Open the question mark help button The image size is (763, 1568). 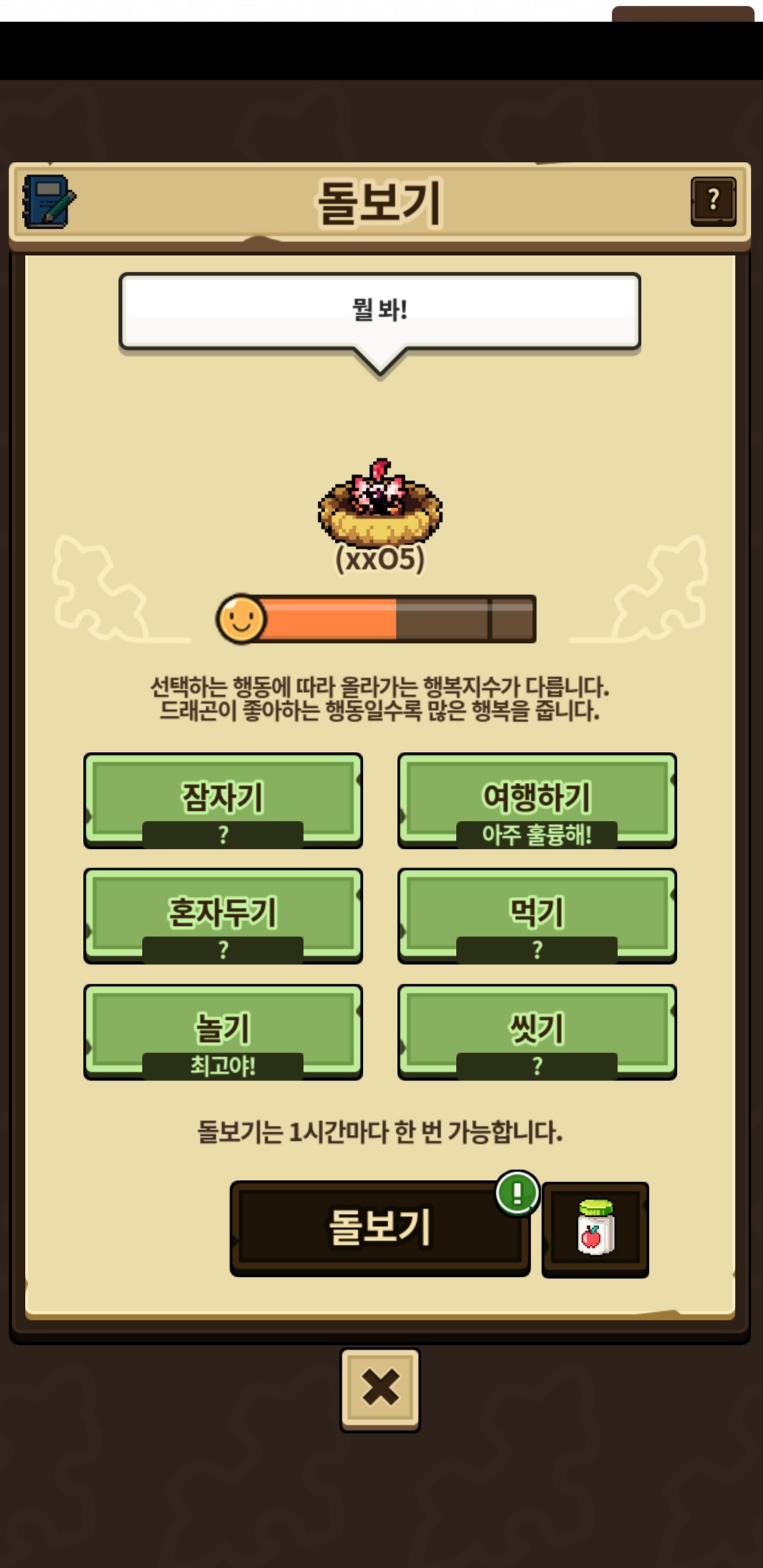[713, 201]
